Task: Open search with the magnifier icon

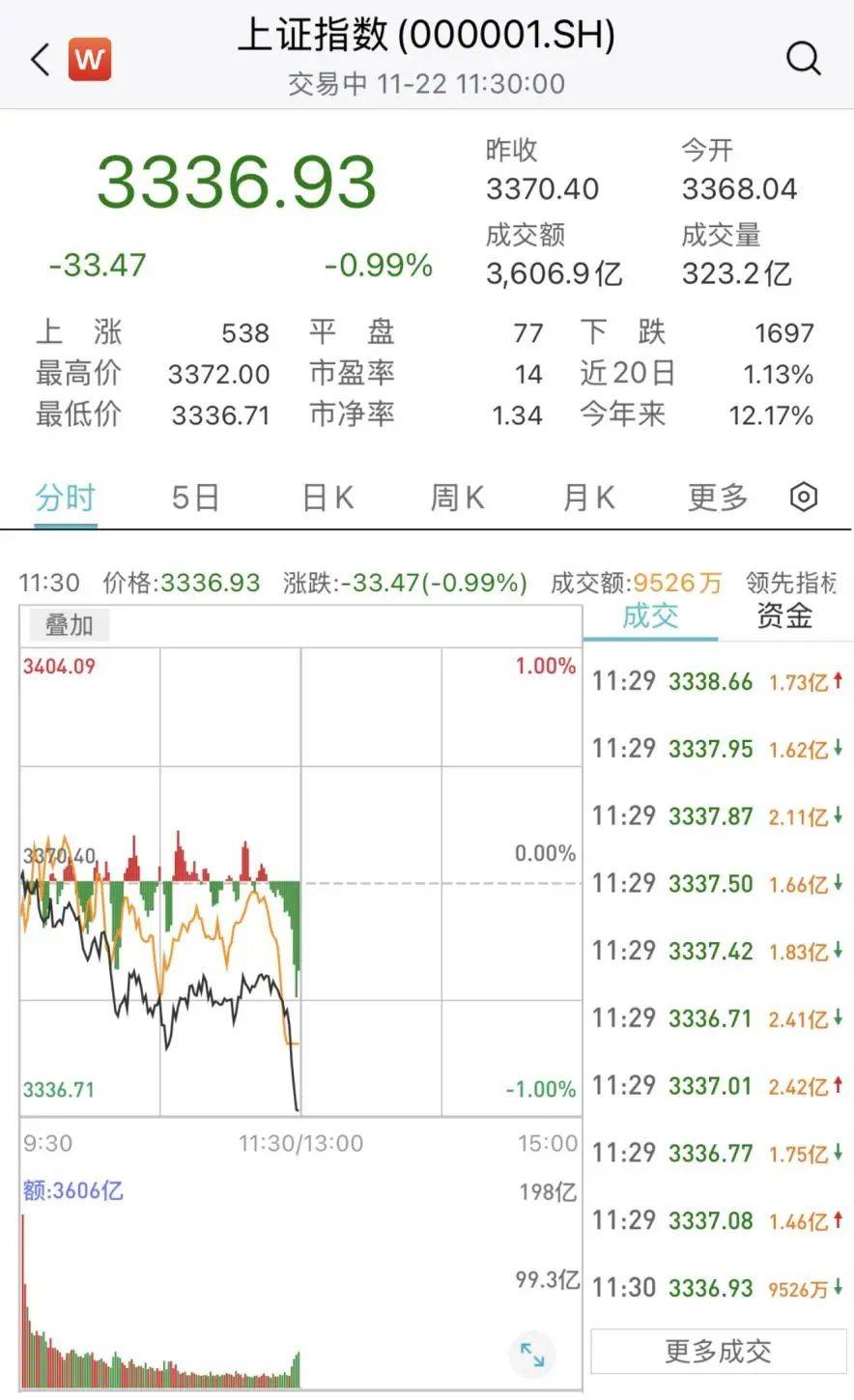Action: pyautogui.click(x=804, y=59)
